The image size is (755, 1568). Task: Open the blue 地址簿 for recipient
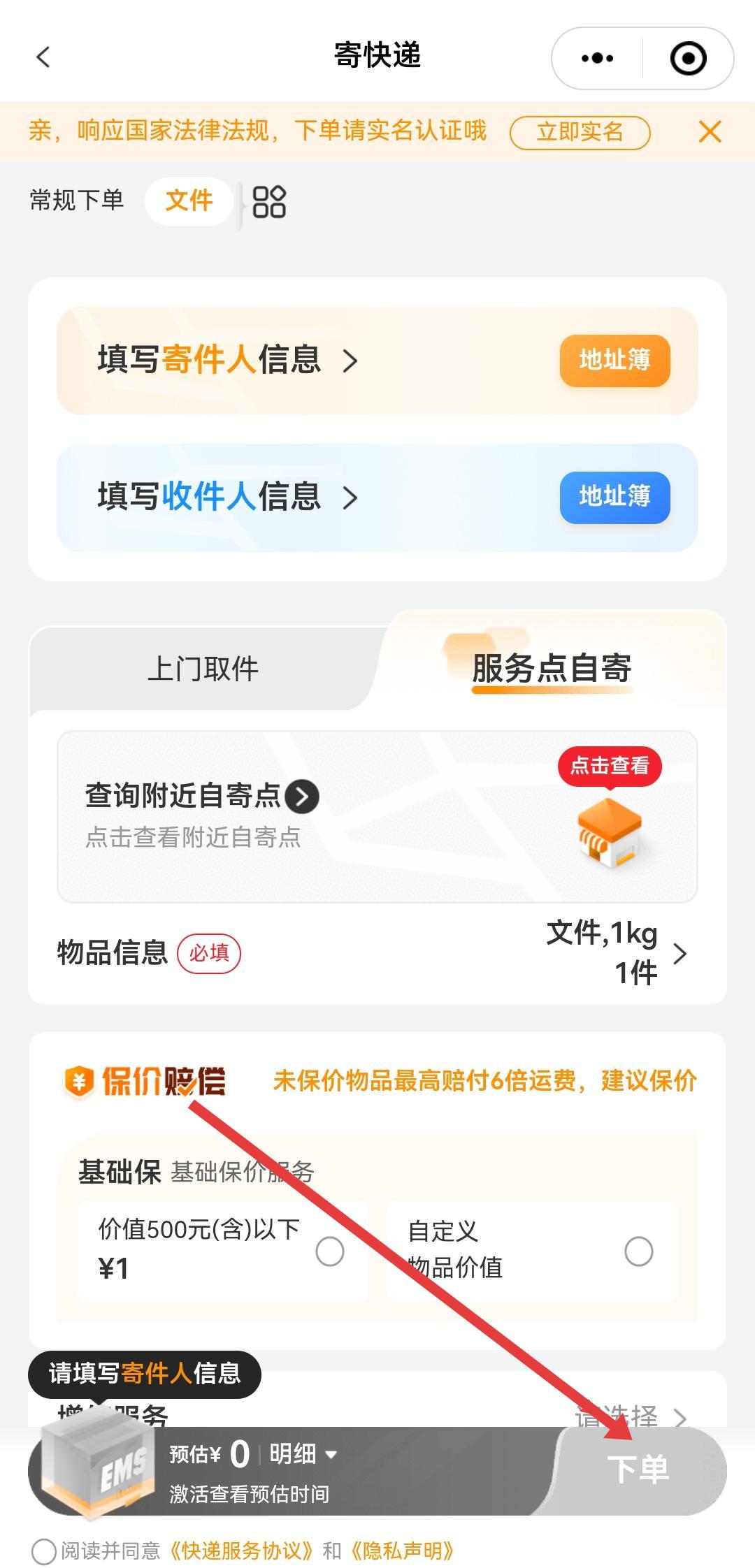point(614,498)
